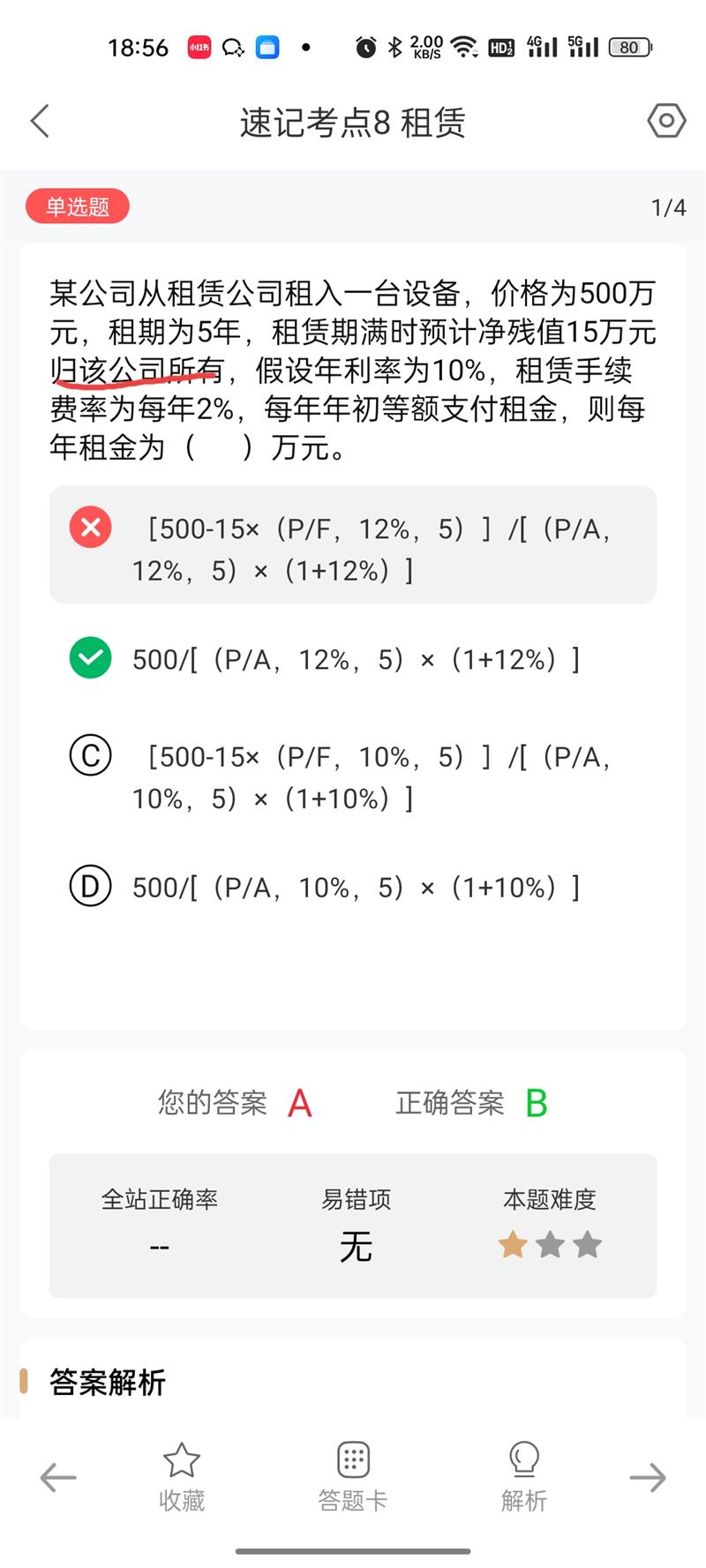The width and height of the screenshot is (706, 1568).
Task: Tap 收藏 to bookmark this question
Action: [x=182, y=1477]
